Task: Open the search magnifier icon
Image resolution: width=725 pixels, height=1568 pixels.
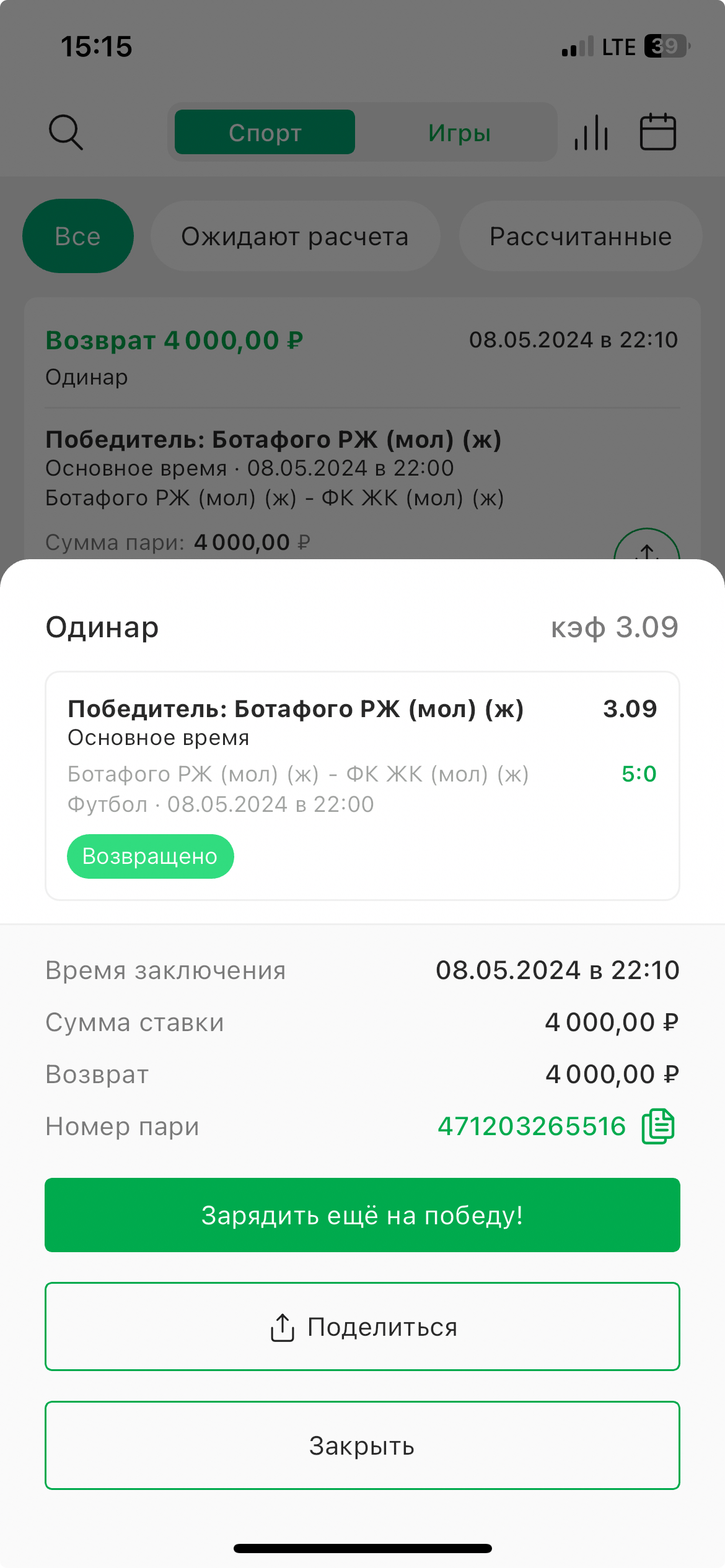Action: (66, 132)
